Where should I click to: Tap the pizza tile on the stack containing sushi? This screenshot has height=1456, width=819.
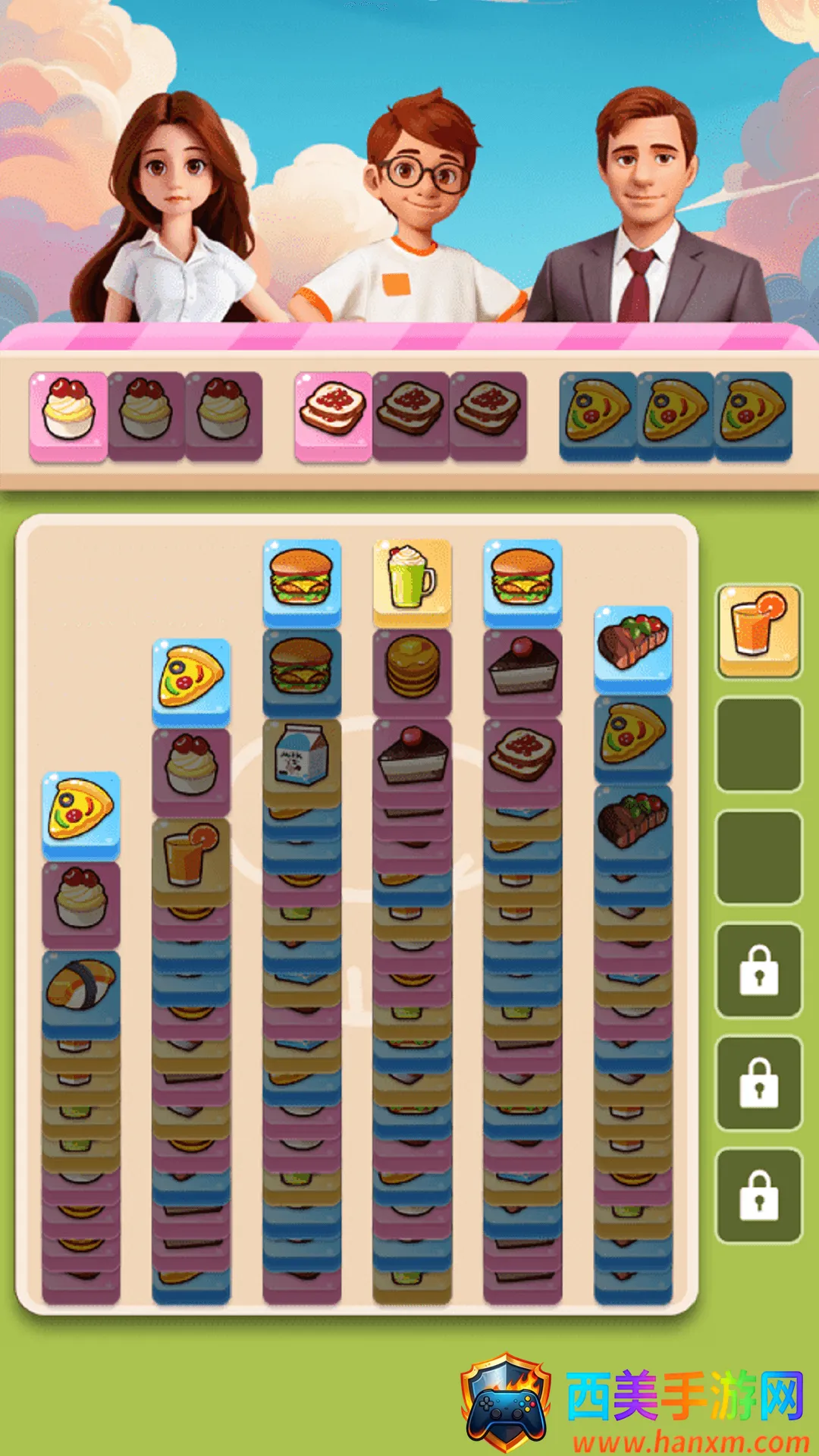tap(81, 811)
